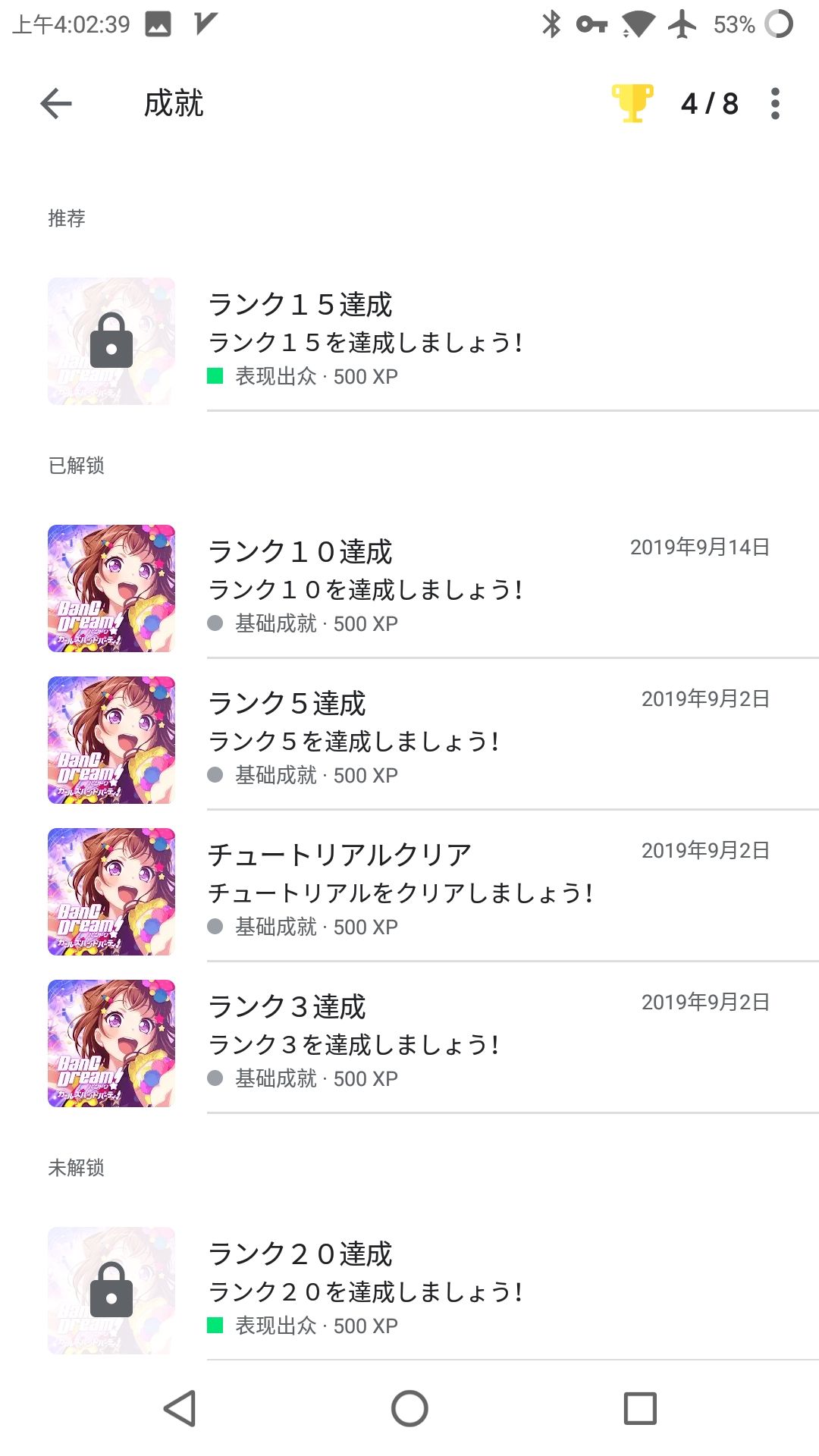
Task: Open the locked ランク１５達成 achievement
Action: 409,341
